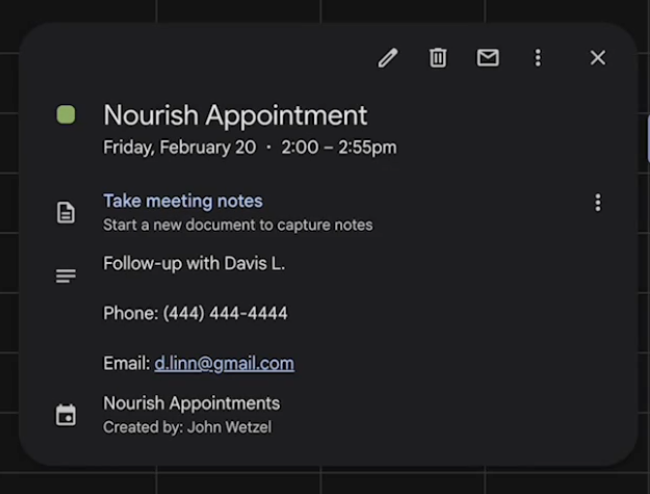Edit the Nourish Appointment event
Viewport: 650px width, 494px height.
click(x=388, y=58)
